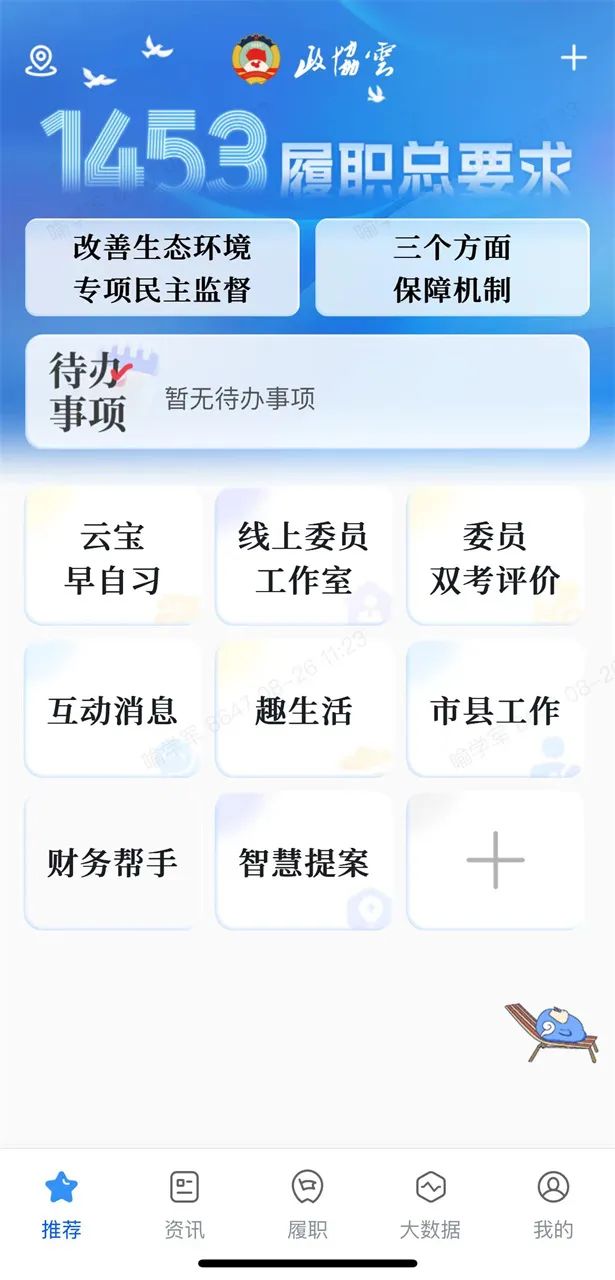Tap the floating mascot on the lounge chair
Screen dimensions: 615x1280
555,1030
